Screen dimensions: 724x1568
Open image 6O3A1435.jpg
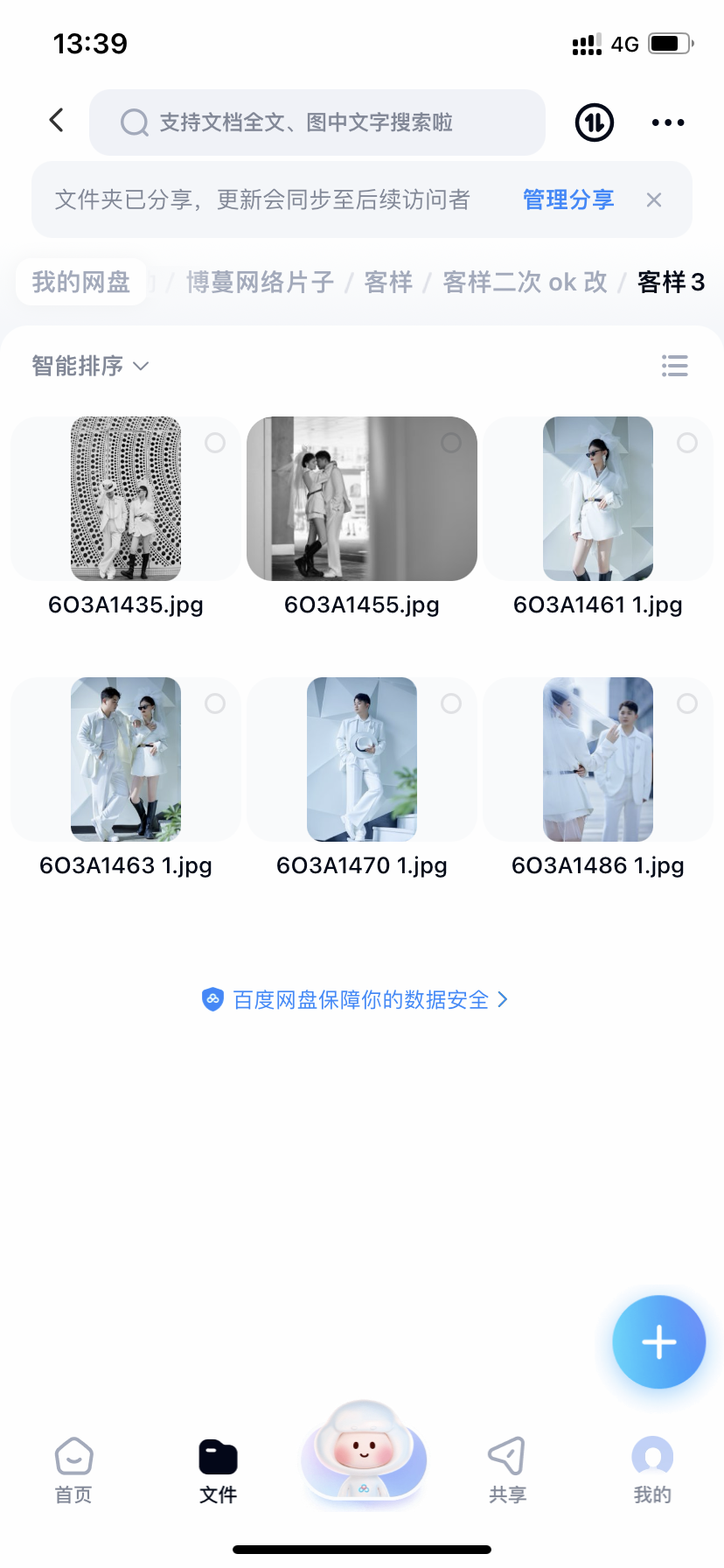(126, 499)
